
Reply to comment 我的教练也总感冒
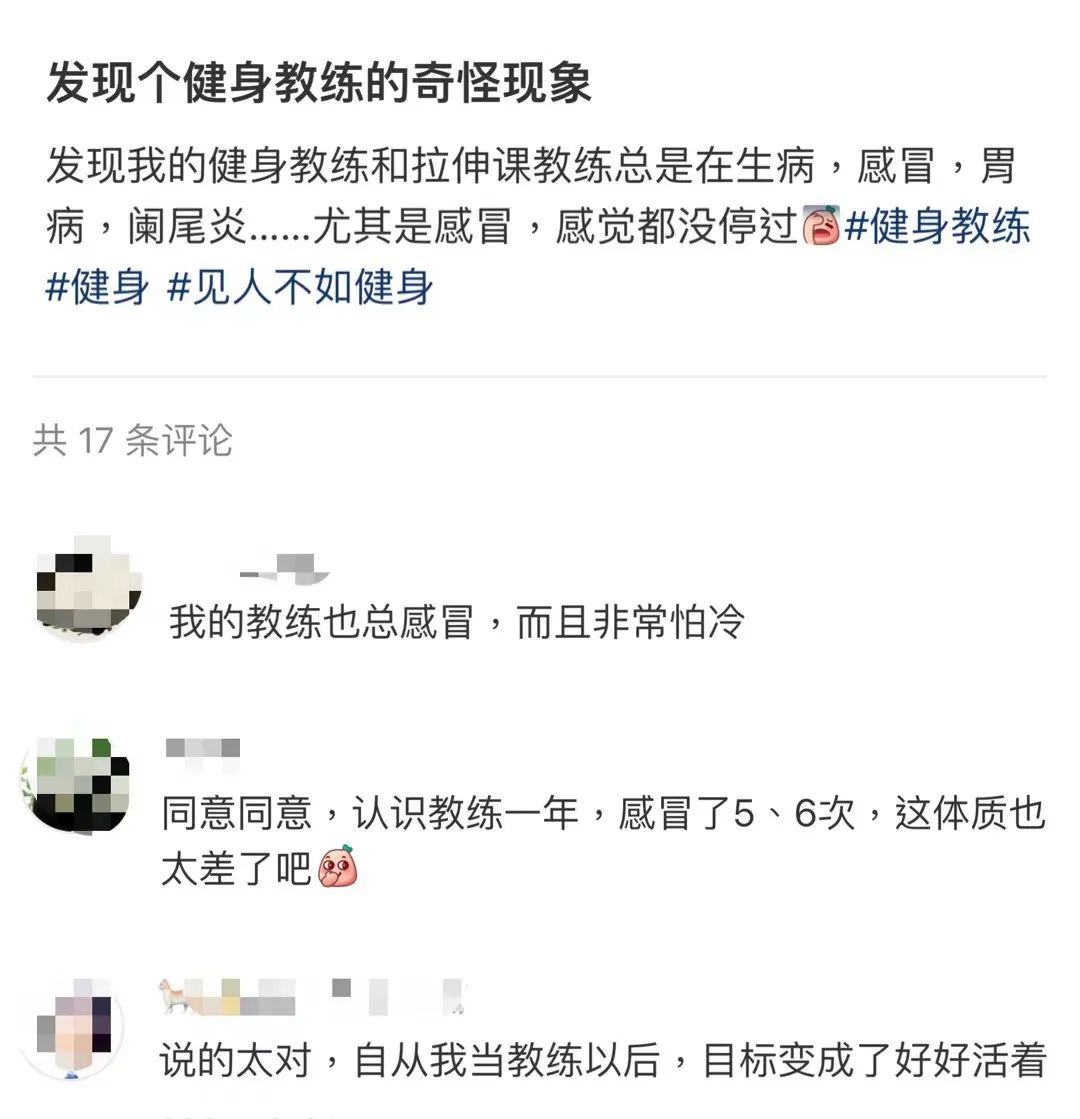point(456,622)
